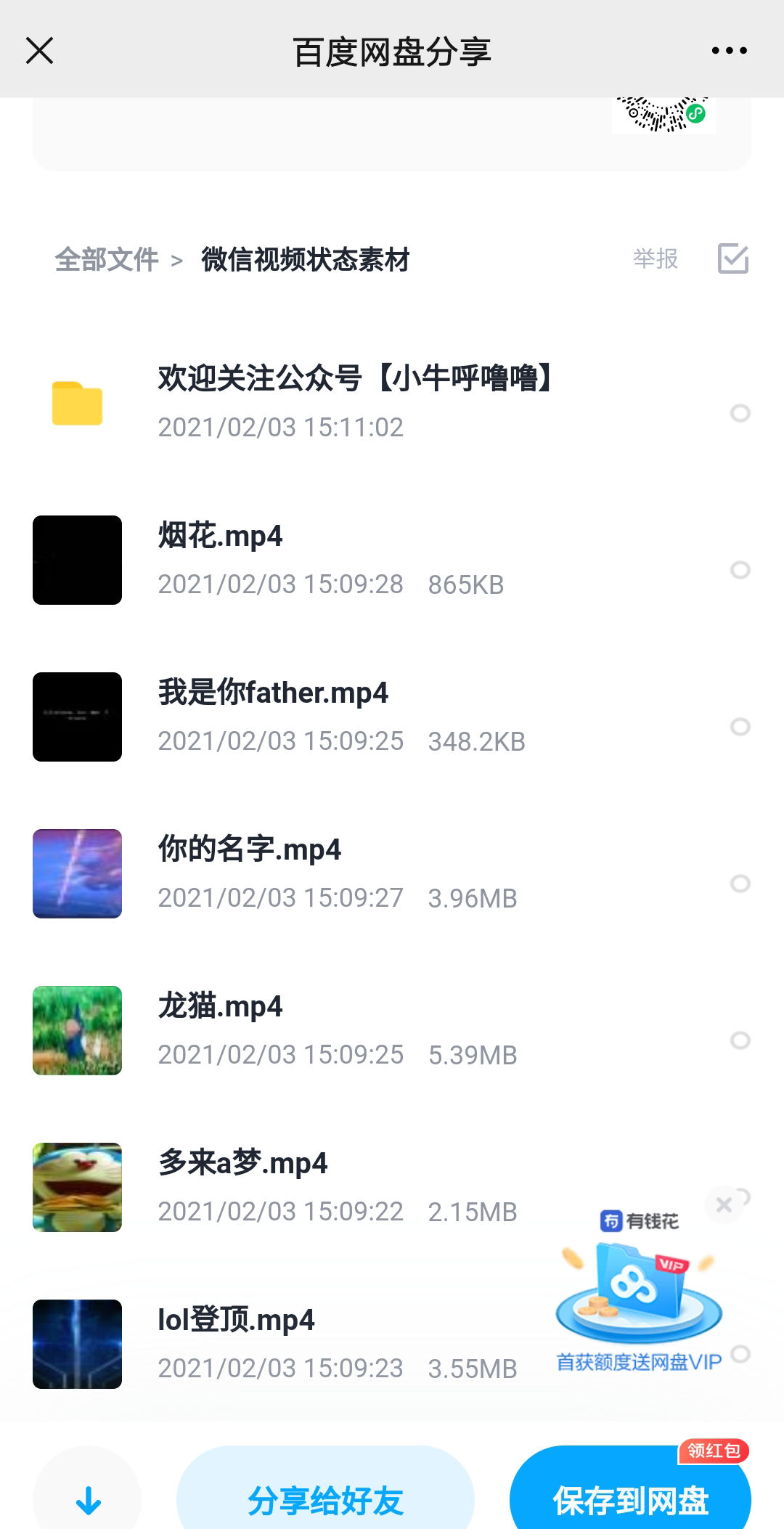Image resolution: width=784 pixels, height=1529 pixels.
Task: Select the circle next to 烟花.mp4
Action: click(x=740, y=570)
